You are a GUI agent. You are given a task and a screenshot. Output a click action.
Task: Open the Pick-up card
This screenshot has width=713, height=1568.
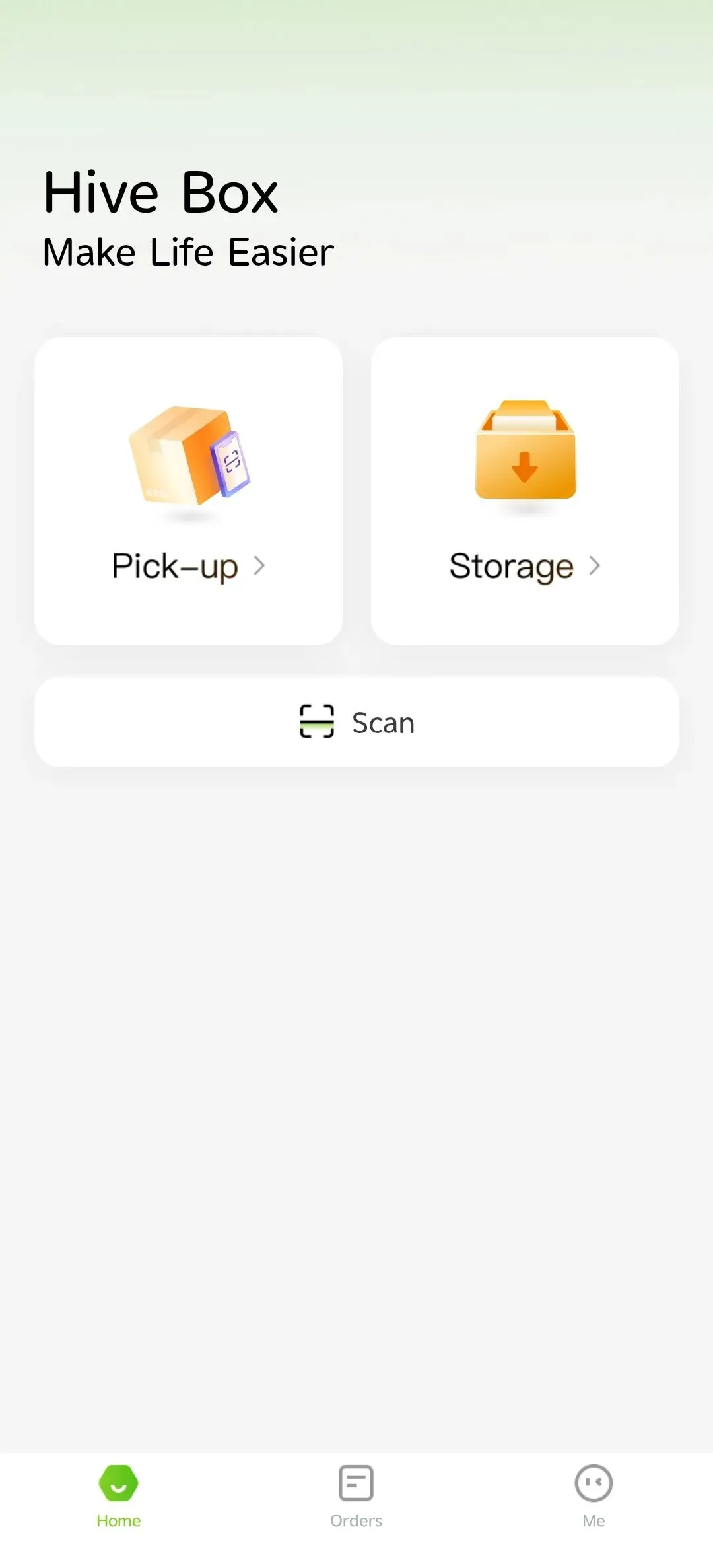point(188,491)
